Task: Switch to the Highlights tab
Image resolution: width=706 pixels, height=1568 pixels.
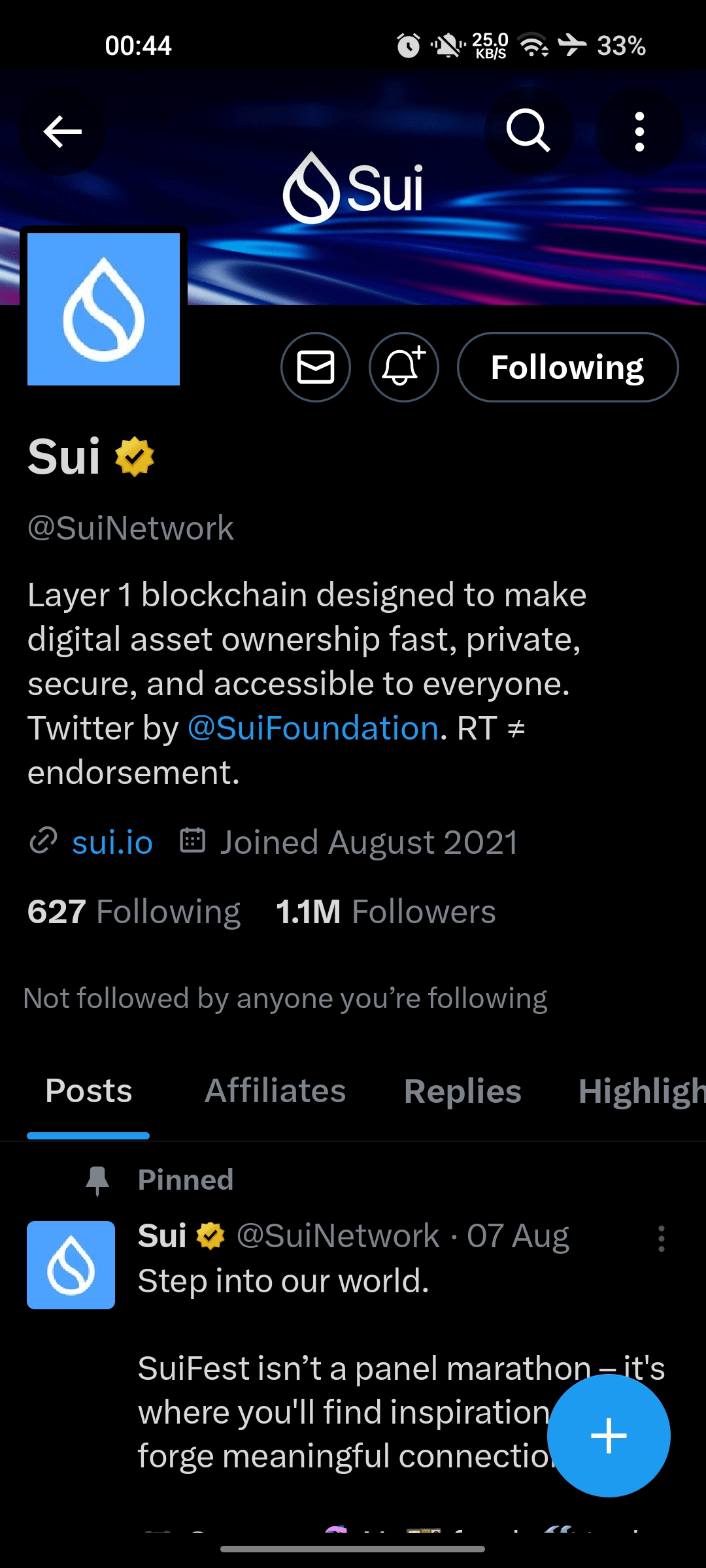Action: click(x=641, y=1090)
